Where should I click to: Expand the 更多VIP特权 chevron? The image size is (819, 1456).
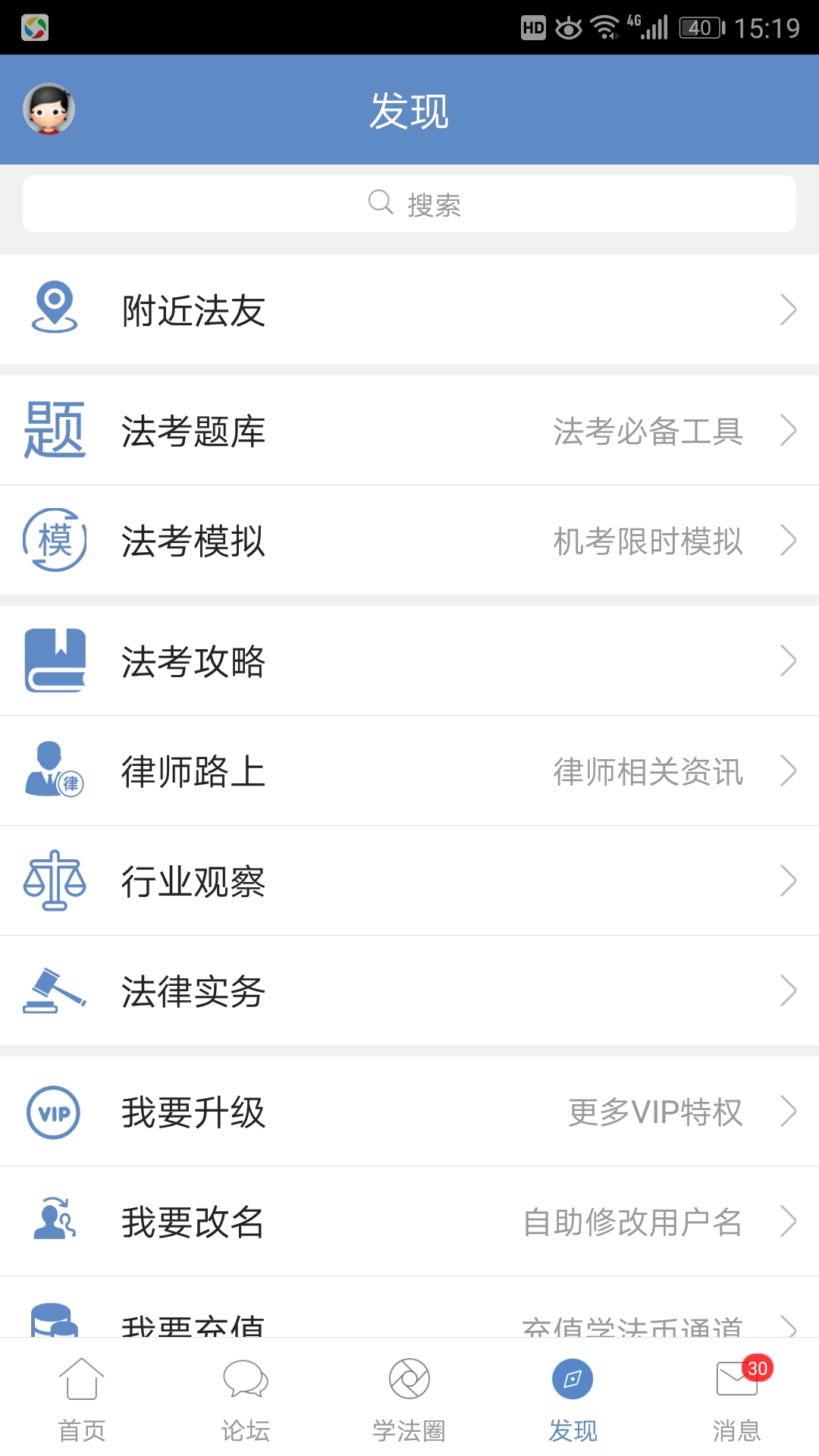point(787,1111)
